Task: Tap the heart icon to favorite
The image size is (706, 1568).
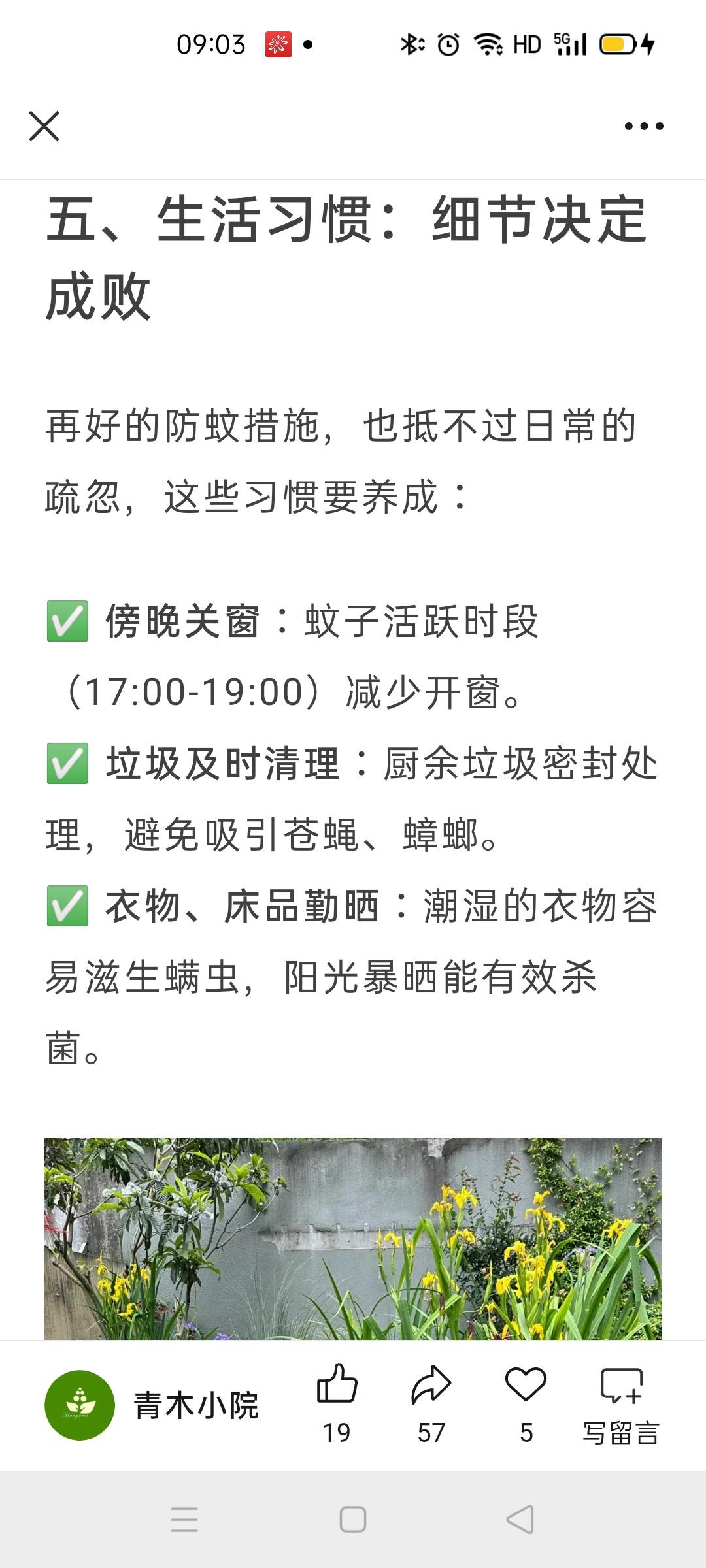Action: pyautogui.click(x=526, y=1403)
